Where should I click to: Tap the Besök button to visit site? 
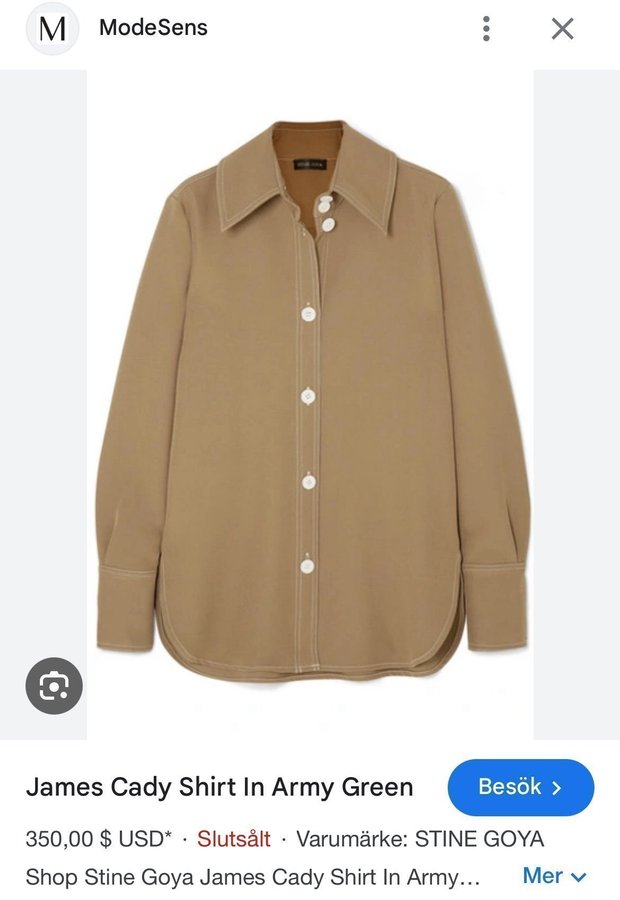coord(520,787)
